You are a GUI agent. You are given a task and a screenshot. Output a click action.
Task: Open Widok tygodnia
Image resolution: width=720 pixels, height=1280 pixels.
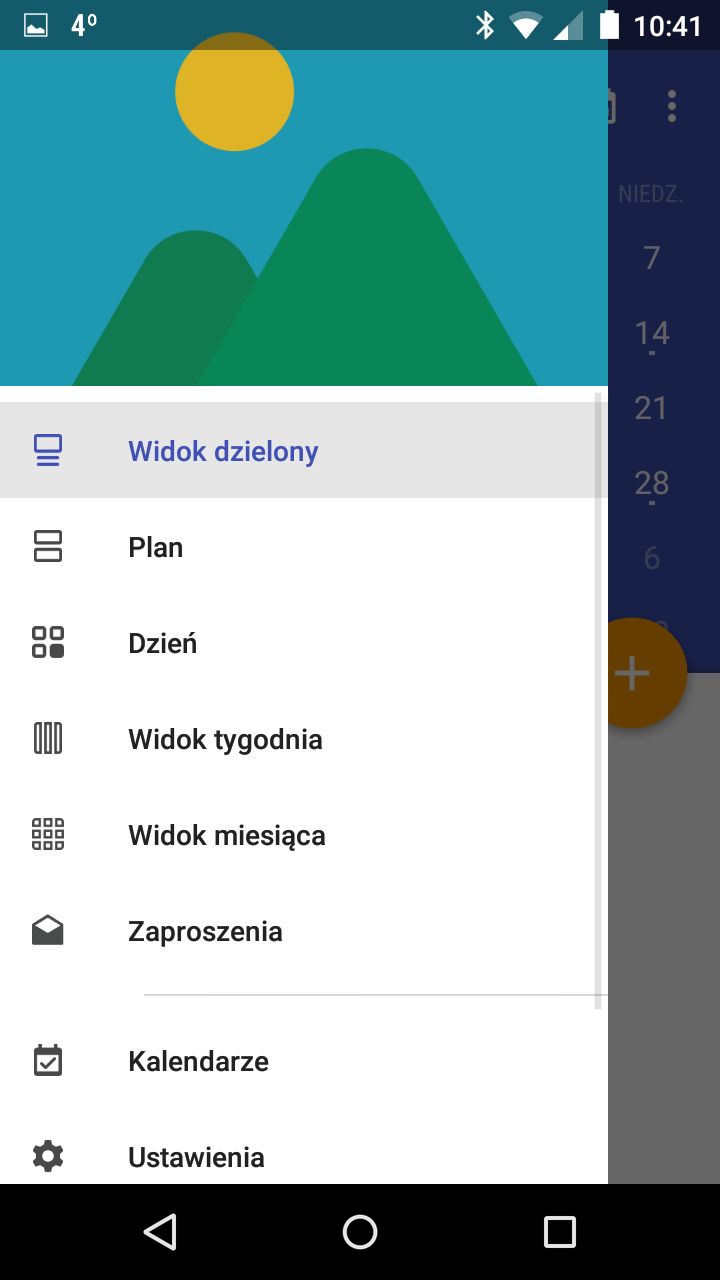(304, 738)
